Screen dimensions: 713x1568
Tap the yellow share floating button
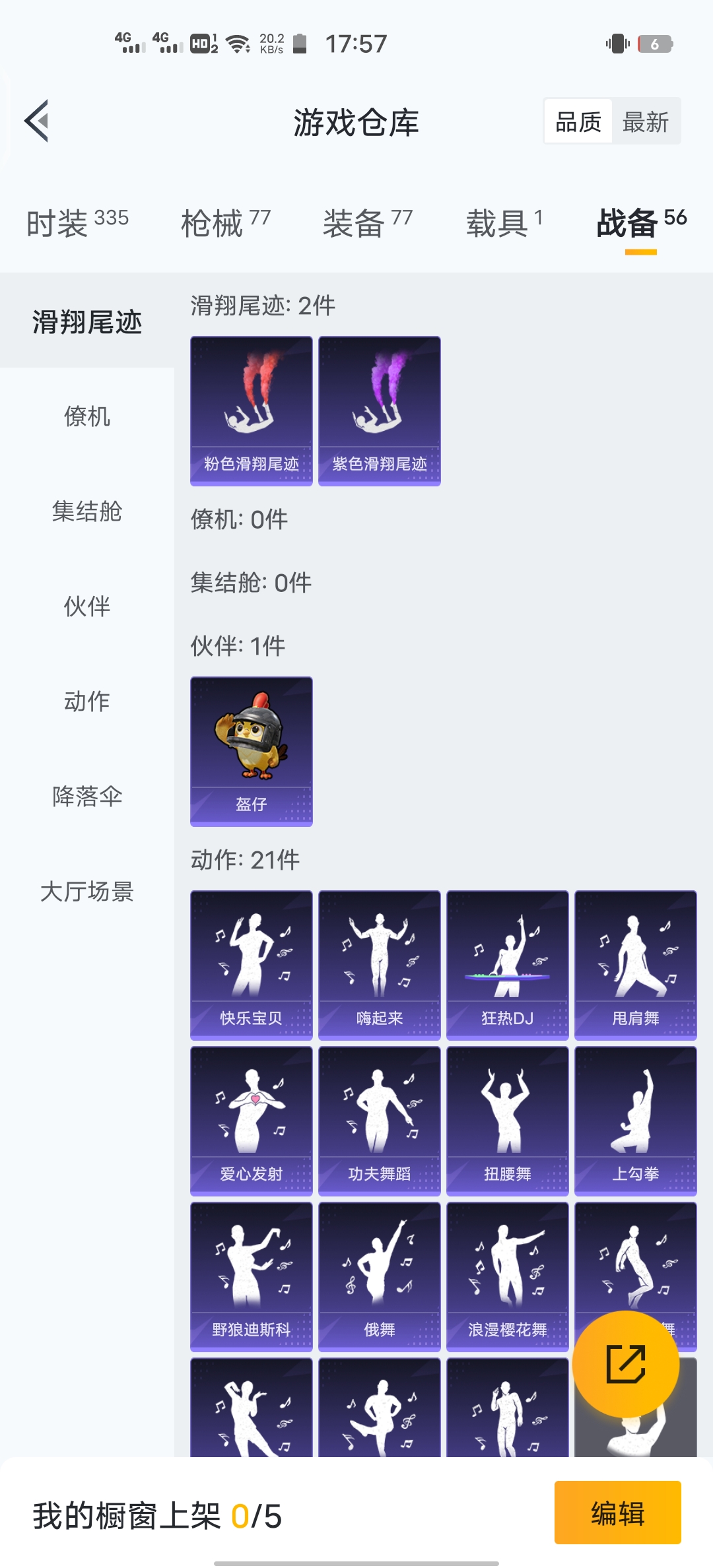[x=625, y=1363]
